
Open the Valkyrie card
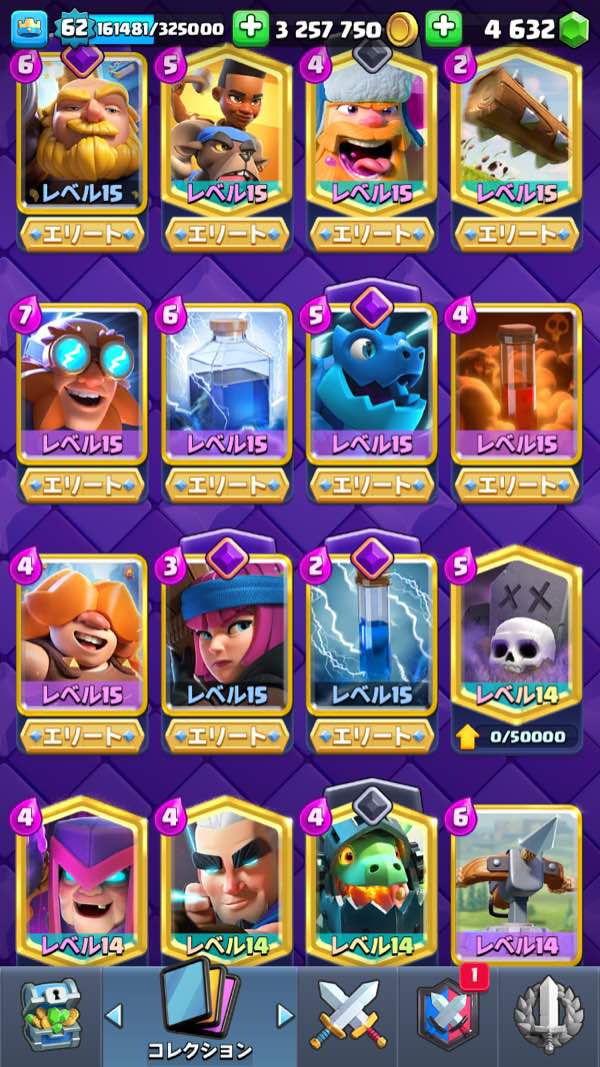(82, 633)
